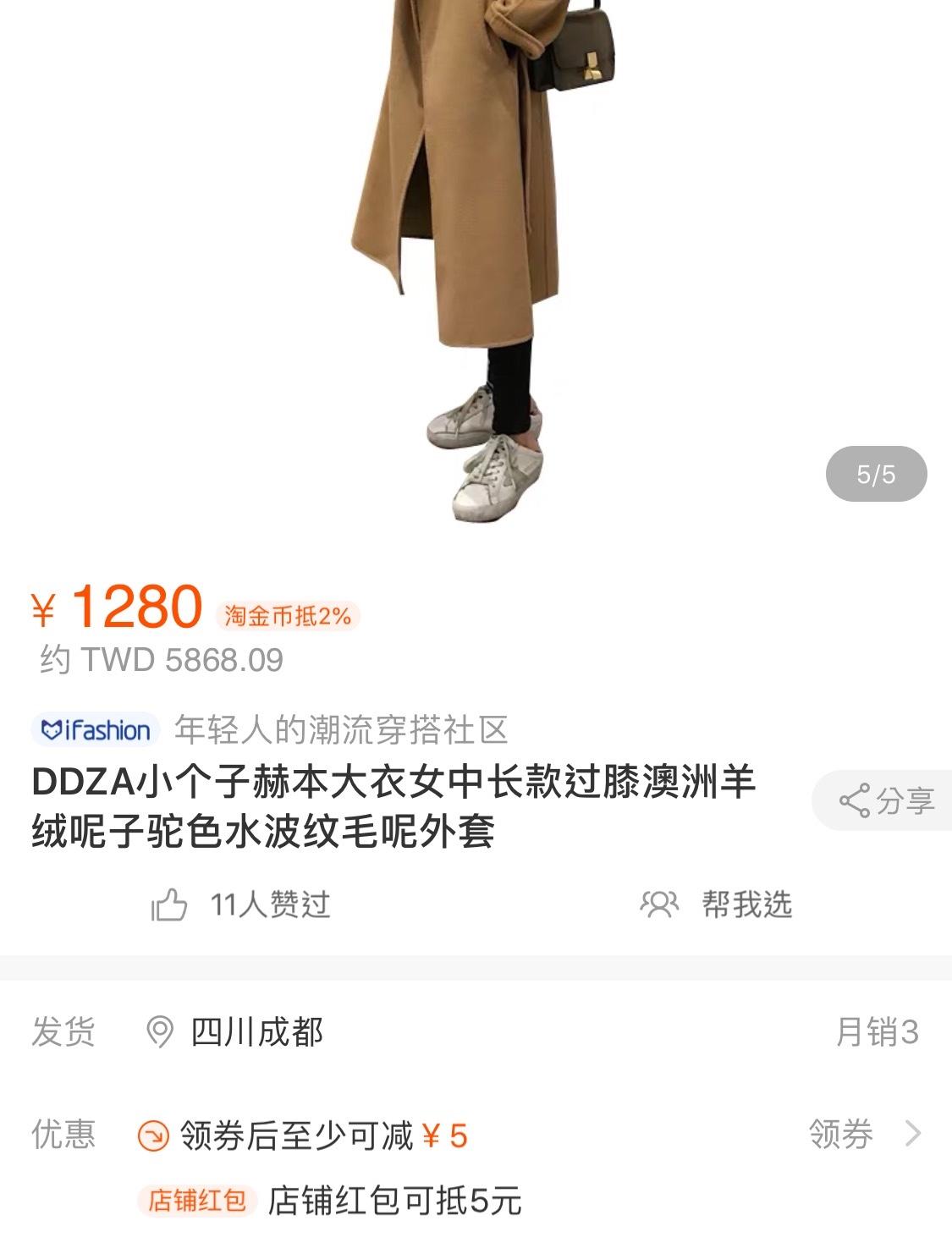Screen dimensions: 952x1237
Task: Like the product with the thumbs-up 11人赞过
Action: tap(241, 904)
